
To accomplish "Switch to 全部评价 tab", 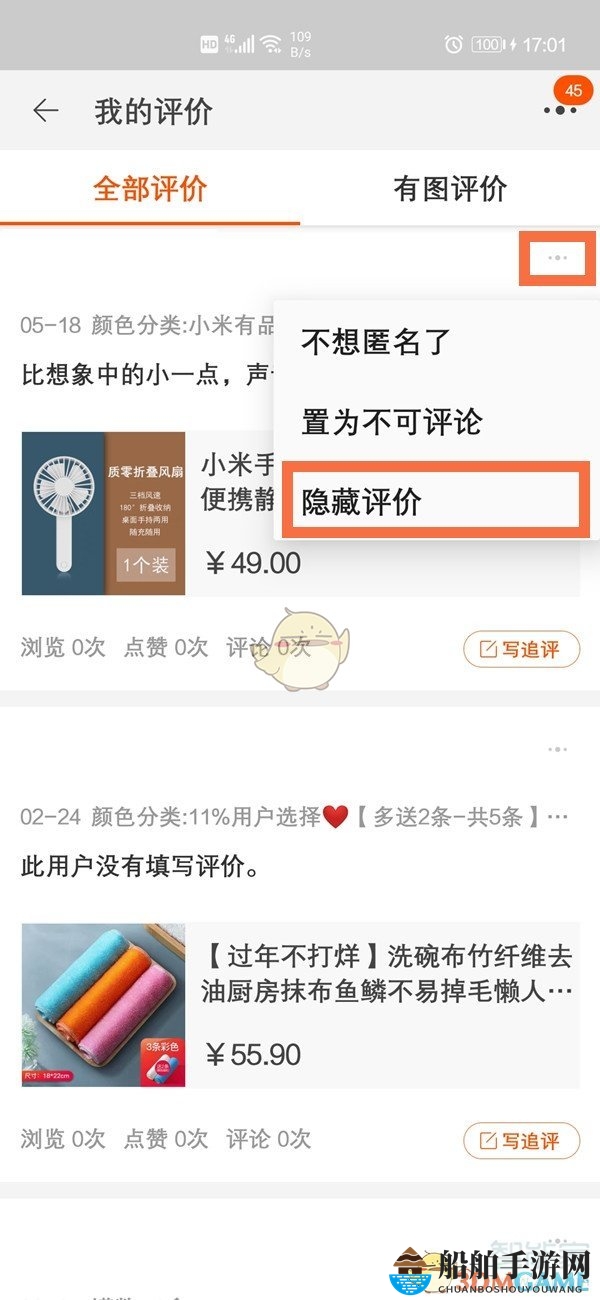I will 150,189.
